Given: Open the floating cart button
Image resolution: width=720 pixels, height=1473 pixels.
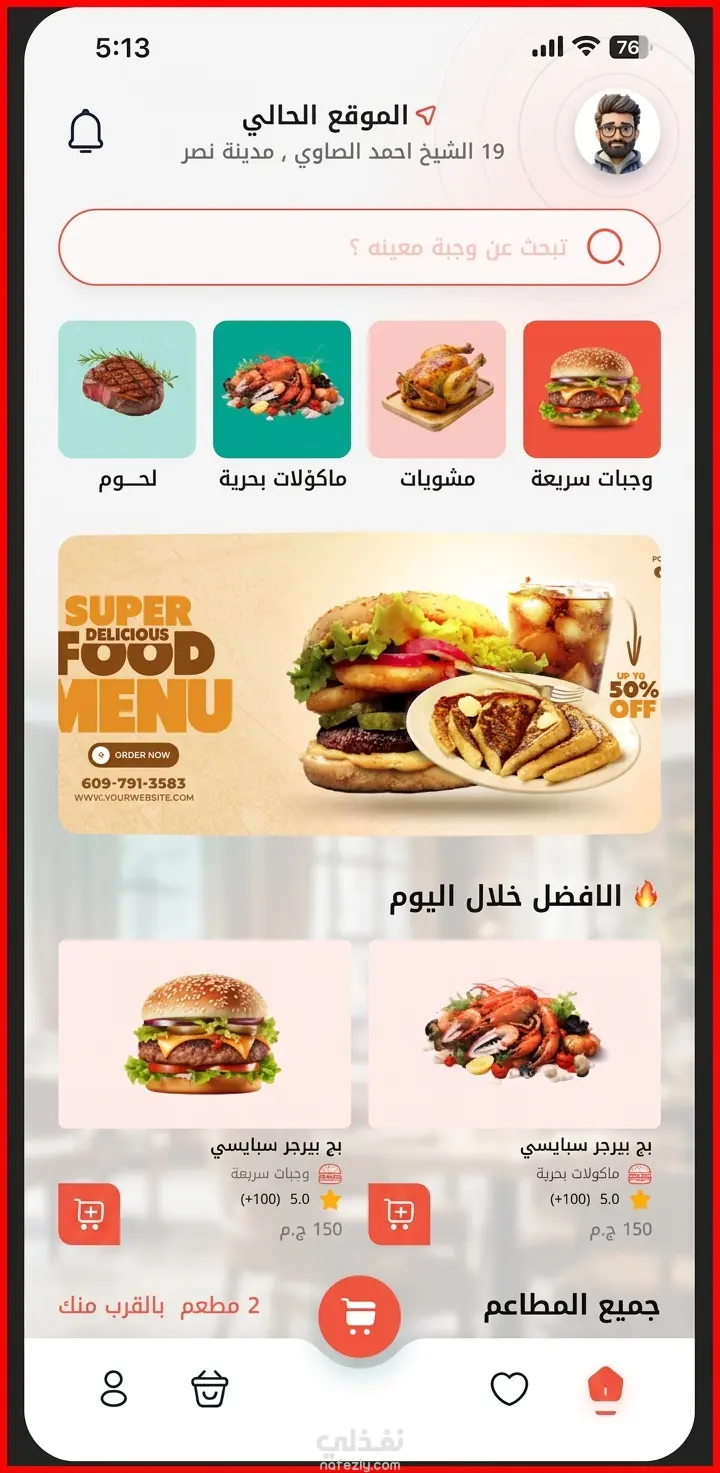Looking at the screenshot, I should coord(359,1317).
